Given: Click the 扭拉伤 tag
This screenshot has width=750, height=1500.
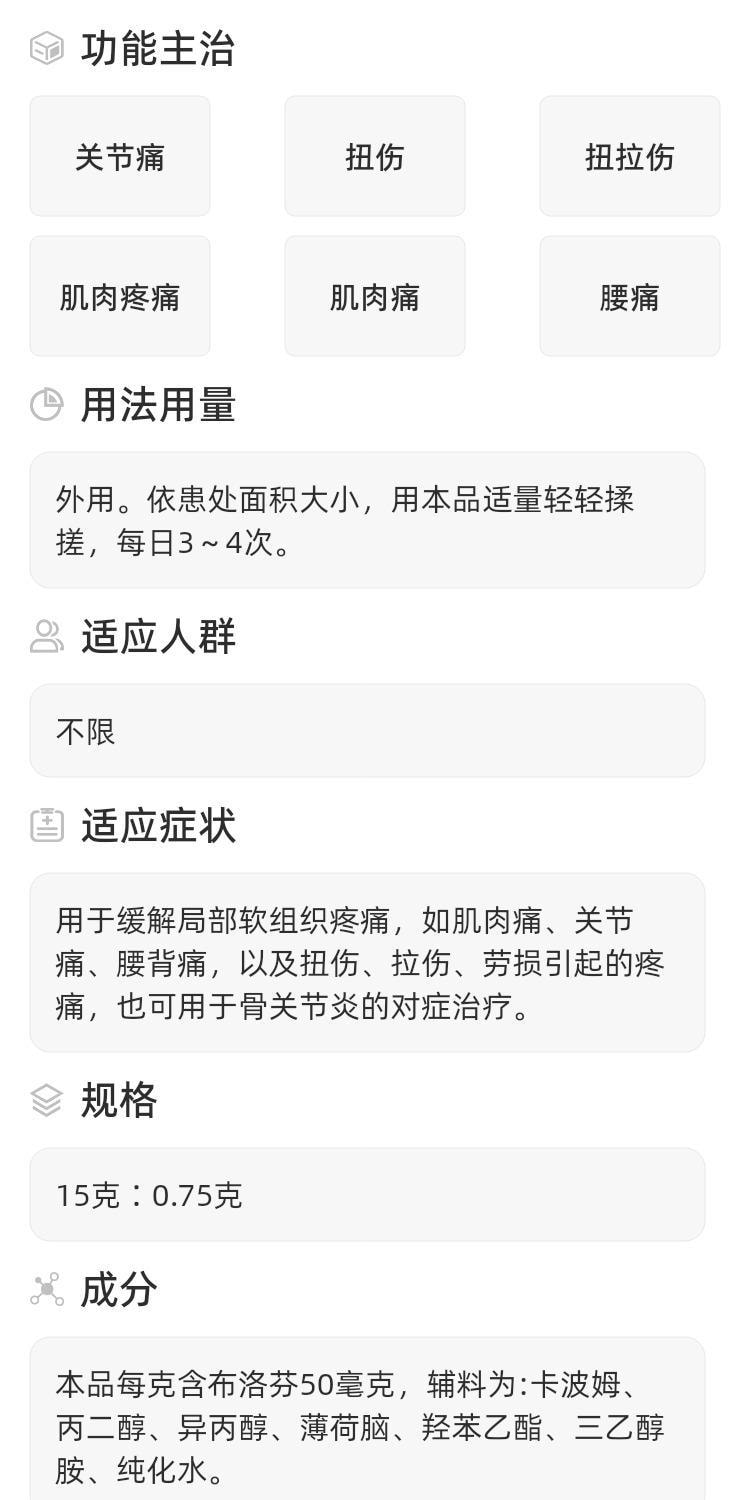Looking at the screenshot, I should click(x=629, y=155).
